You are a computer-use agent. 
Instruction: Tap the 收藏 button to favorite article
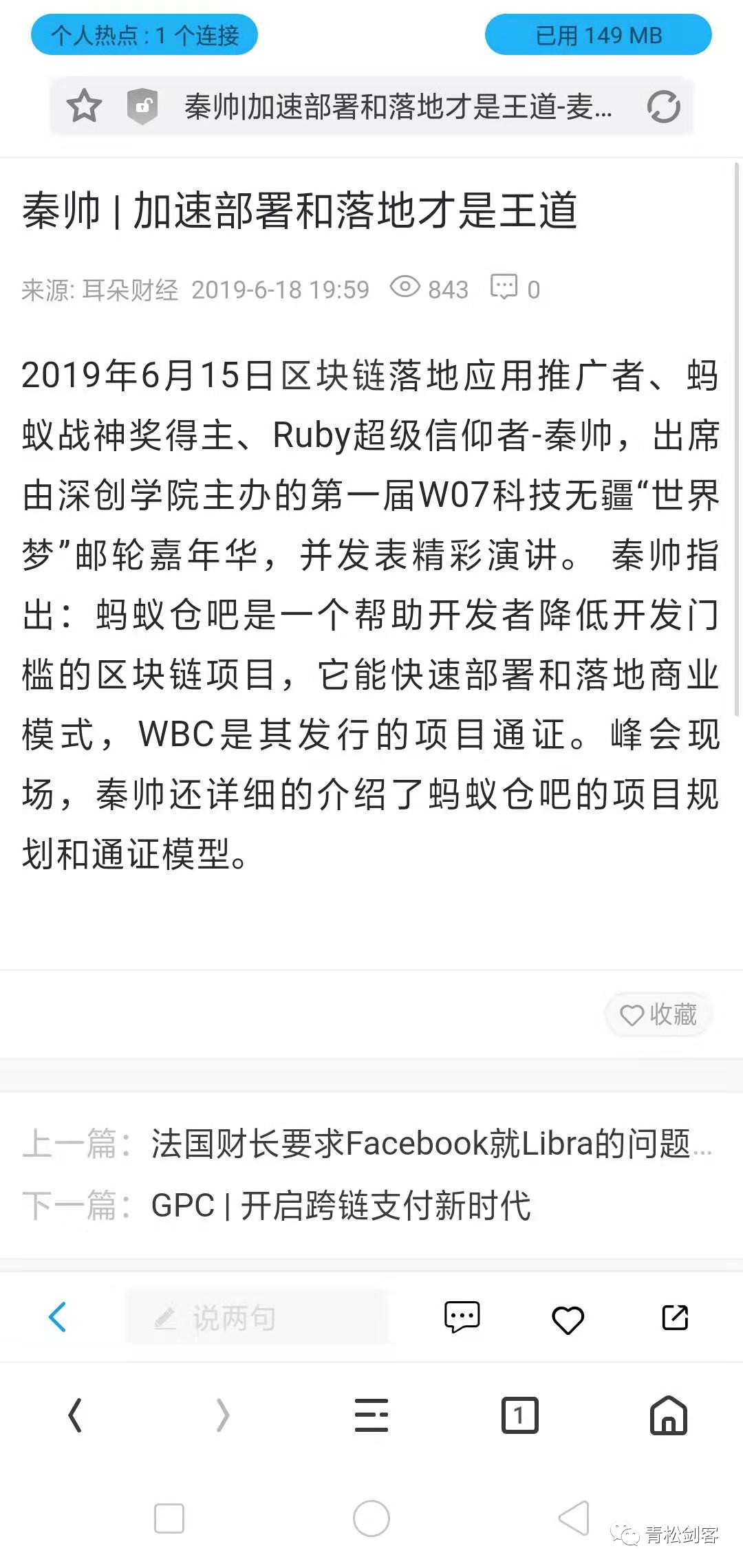coord(658,1014)
